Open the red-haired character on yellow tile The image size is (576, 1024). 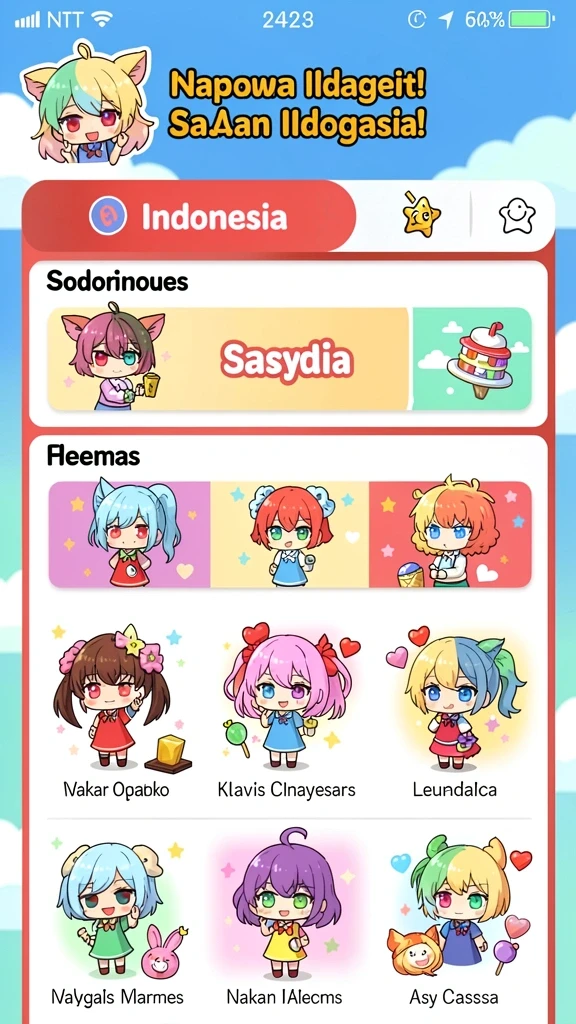(x=289, y=534)
